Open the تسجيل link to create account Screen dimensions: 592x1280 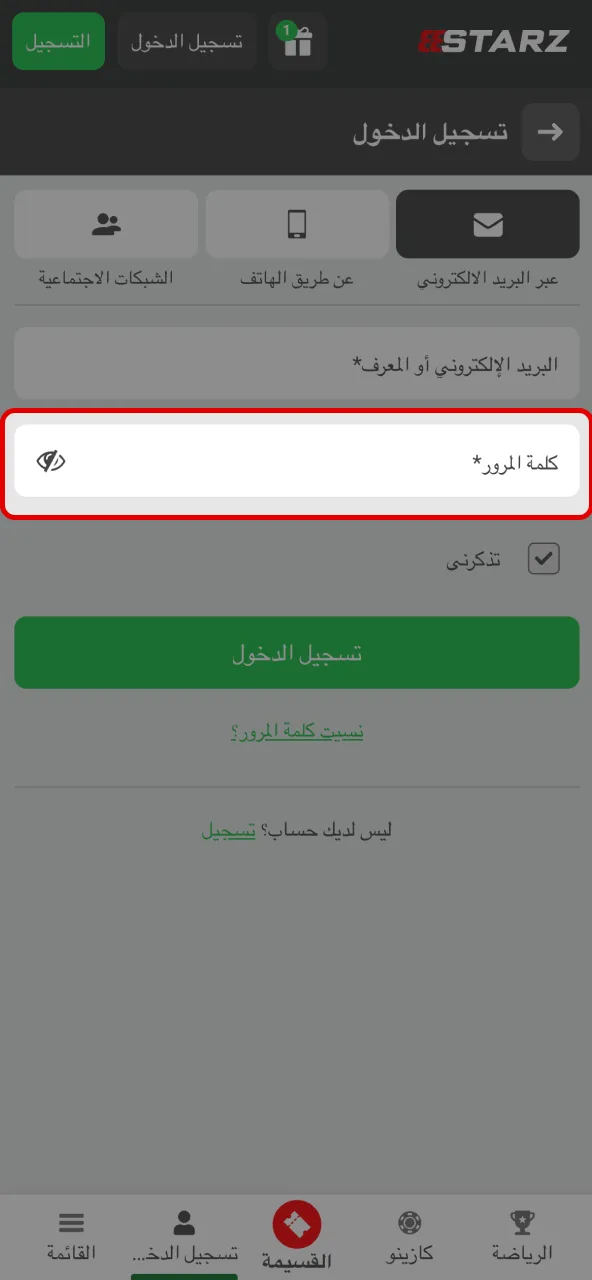click(x=229, y=831)
